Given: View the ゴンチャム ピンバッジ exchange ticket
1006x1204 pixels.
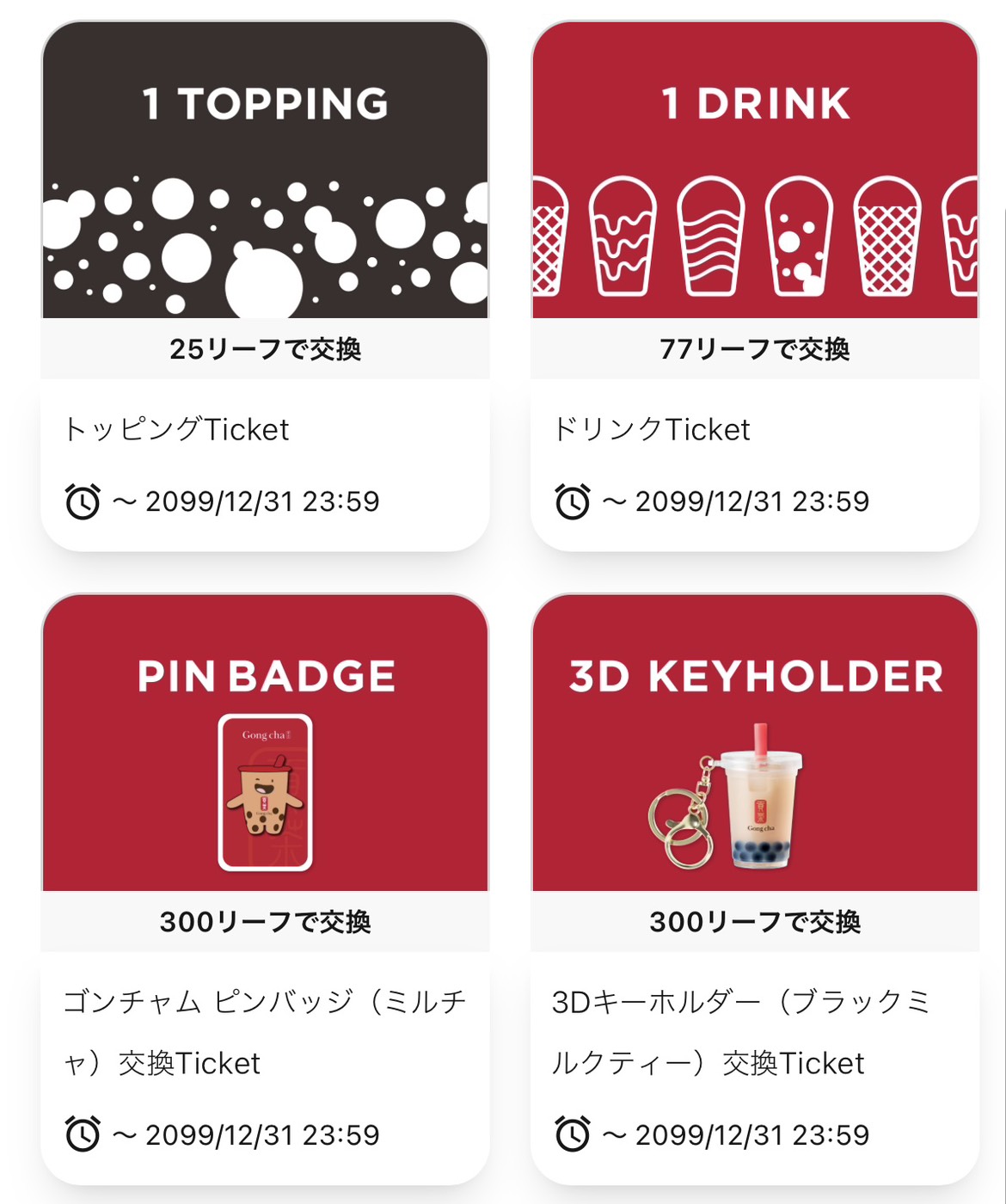Looking at the screenshot, I should tap(265, 888).
